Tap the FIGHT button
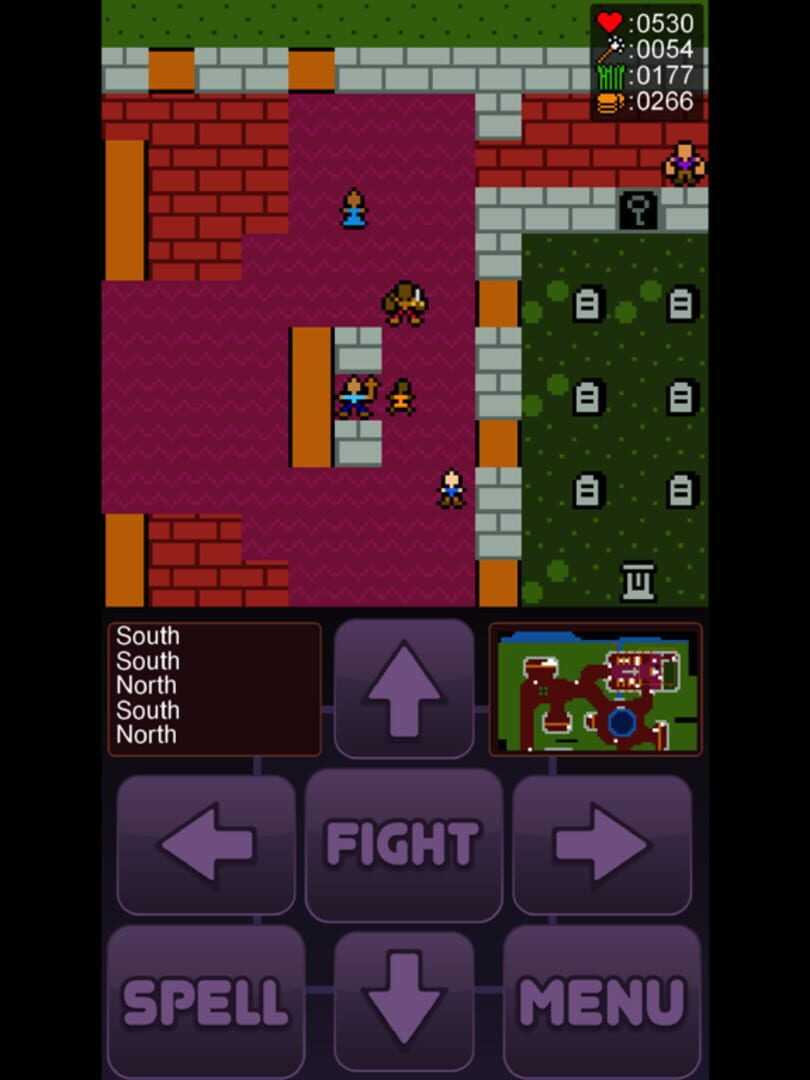The width and height of the screenshot is (810, 1080). [403, 845]
